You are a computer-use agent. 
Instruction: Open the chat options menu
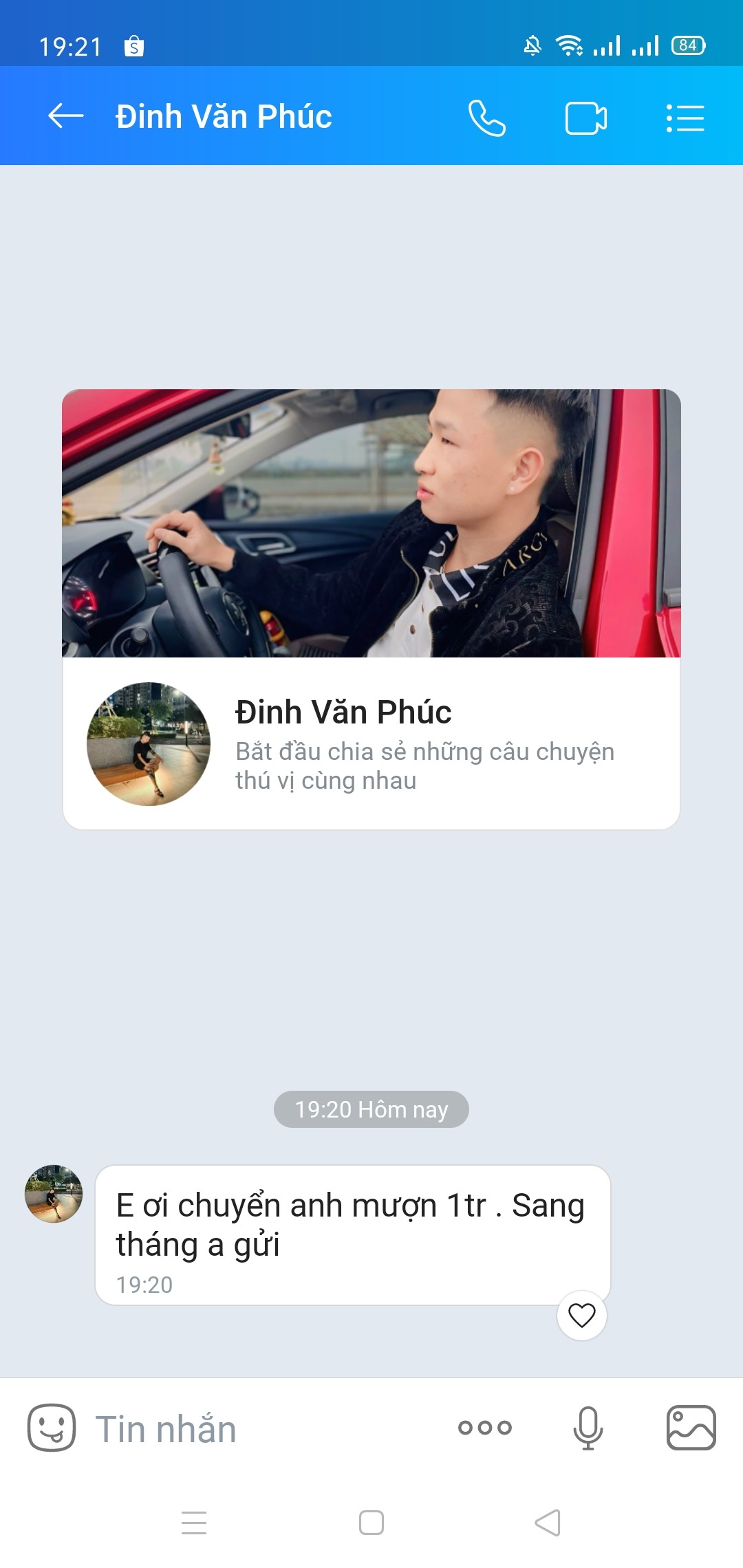[x=685, y=118]
